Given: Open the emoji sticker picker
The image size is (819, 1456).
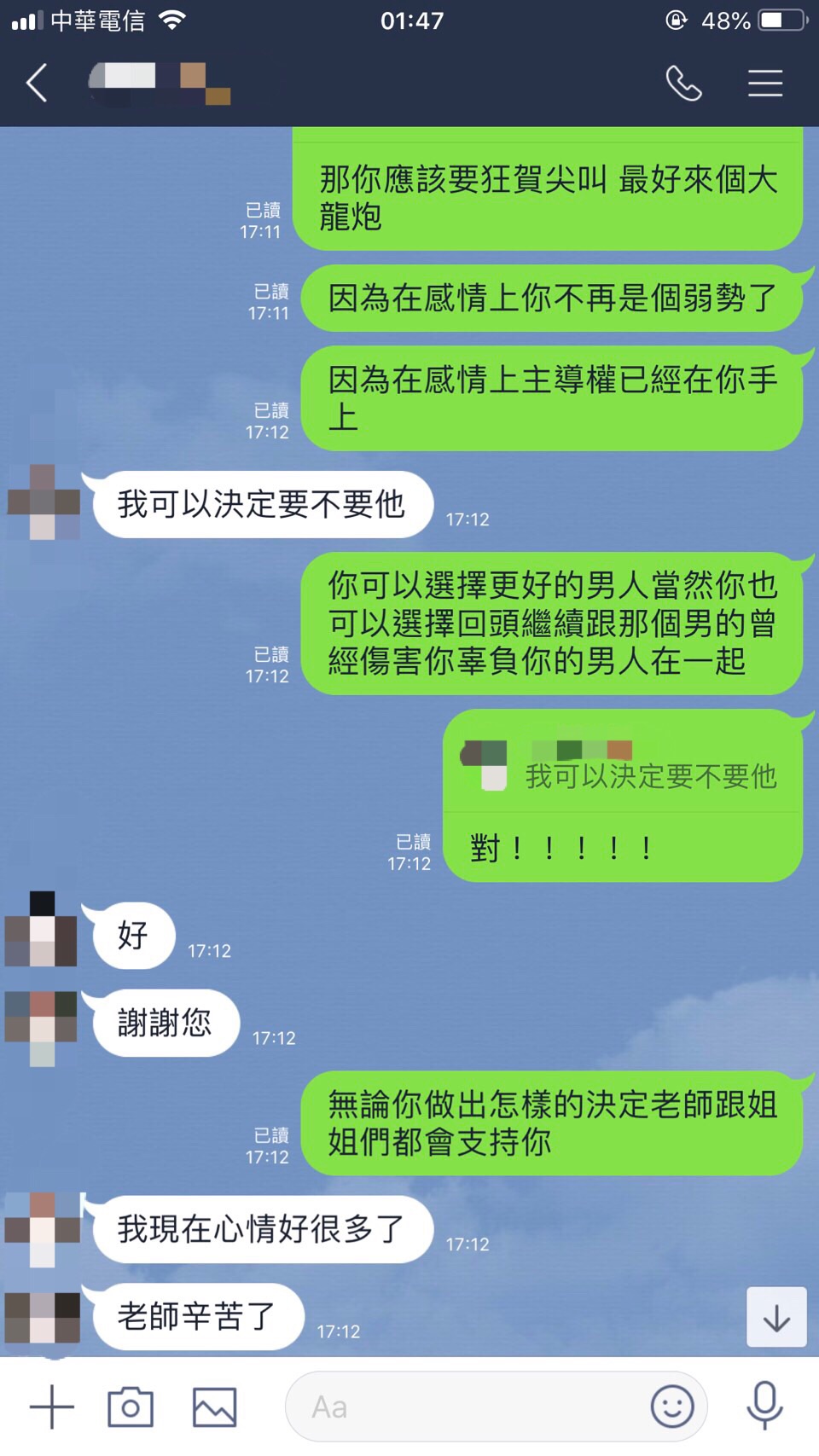Looking at the screenshot, I should [672, 1407].
